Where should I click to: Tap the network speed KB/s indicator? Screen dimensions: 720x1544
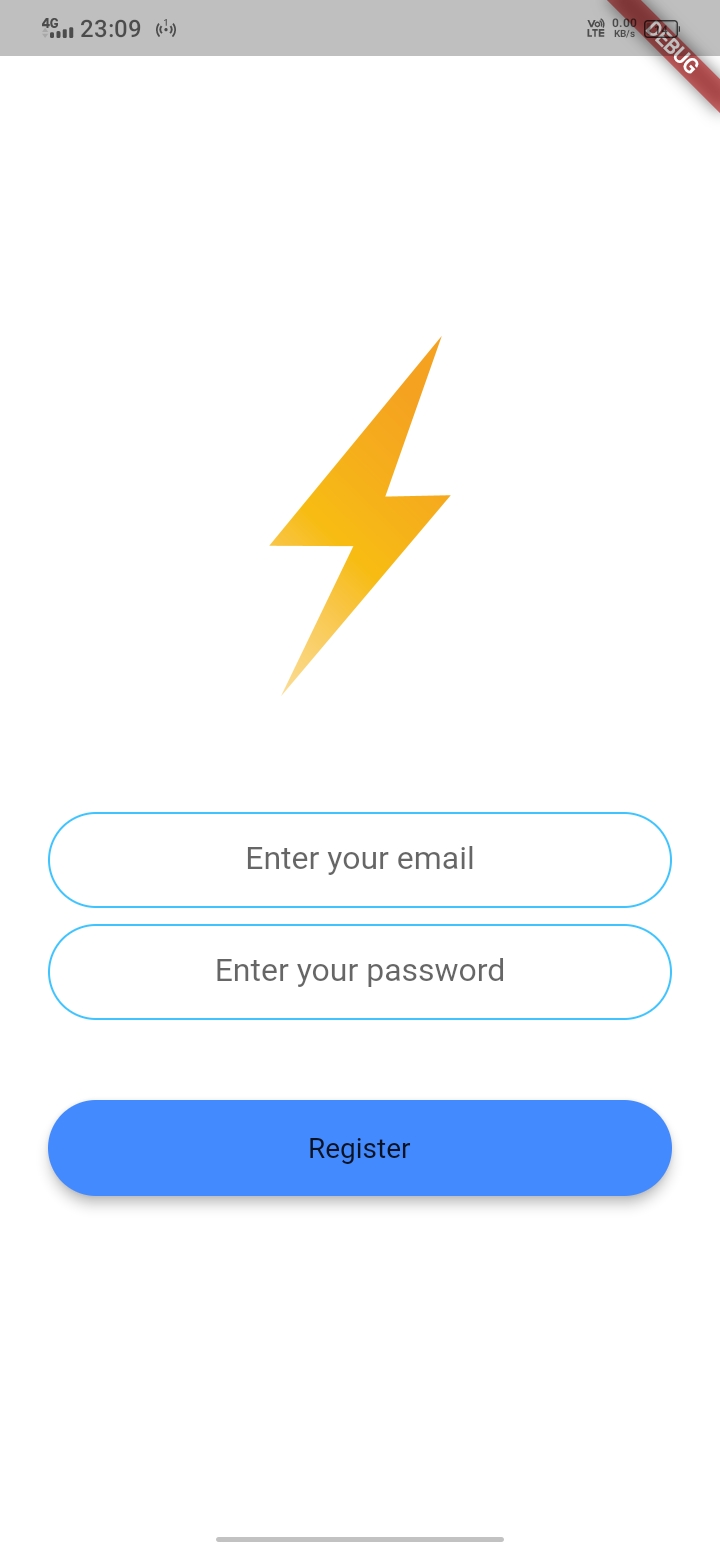(x=625, y=28)
